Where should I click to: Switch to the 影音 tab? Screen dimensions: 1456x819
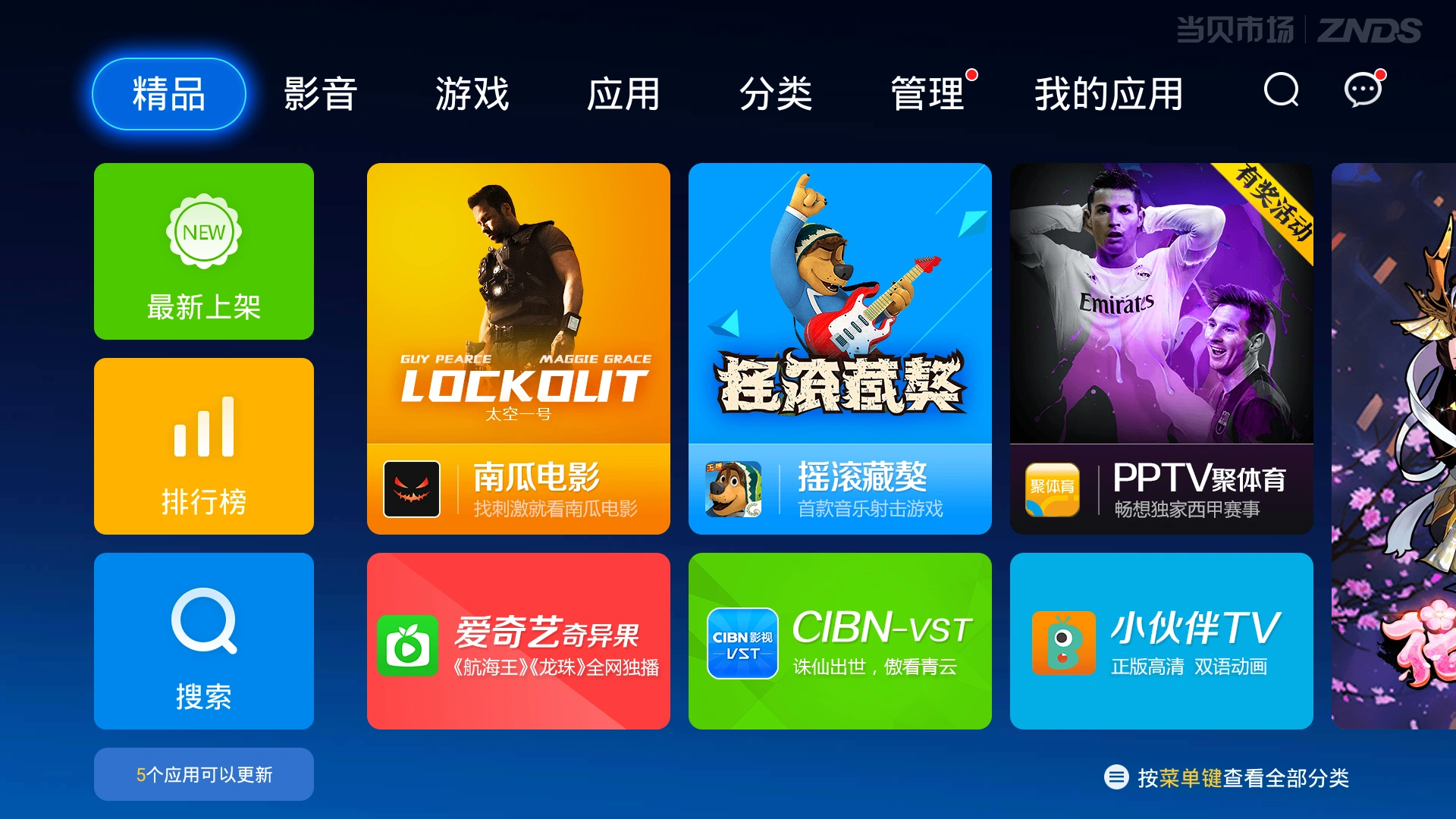pos(320,94)
